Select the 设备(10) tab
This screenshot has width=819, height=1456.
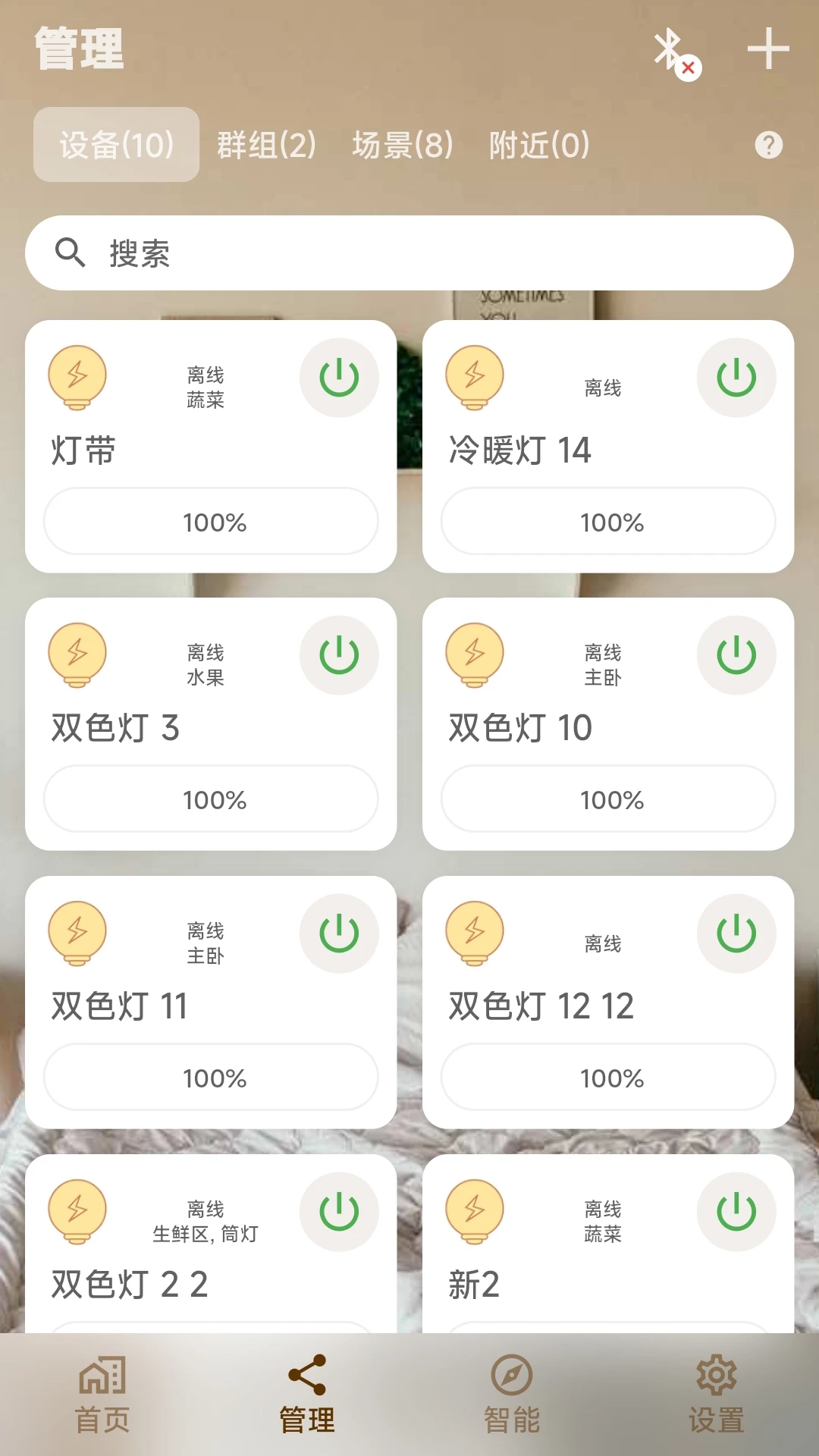(116, 145)
